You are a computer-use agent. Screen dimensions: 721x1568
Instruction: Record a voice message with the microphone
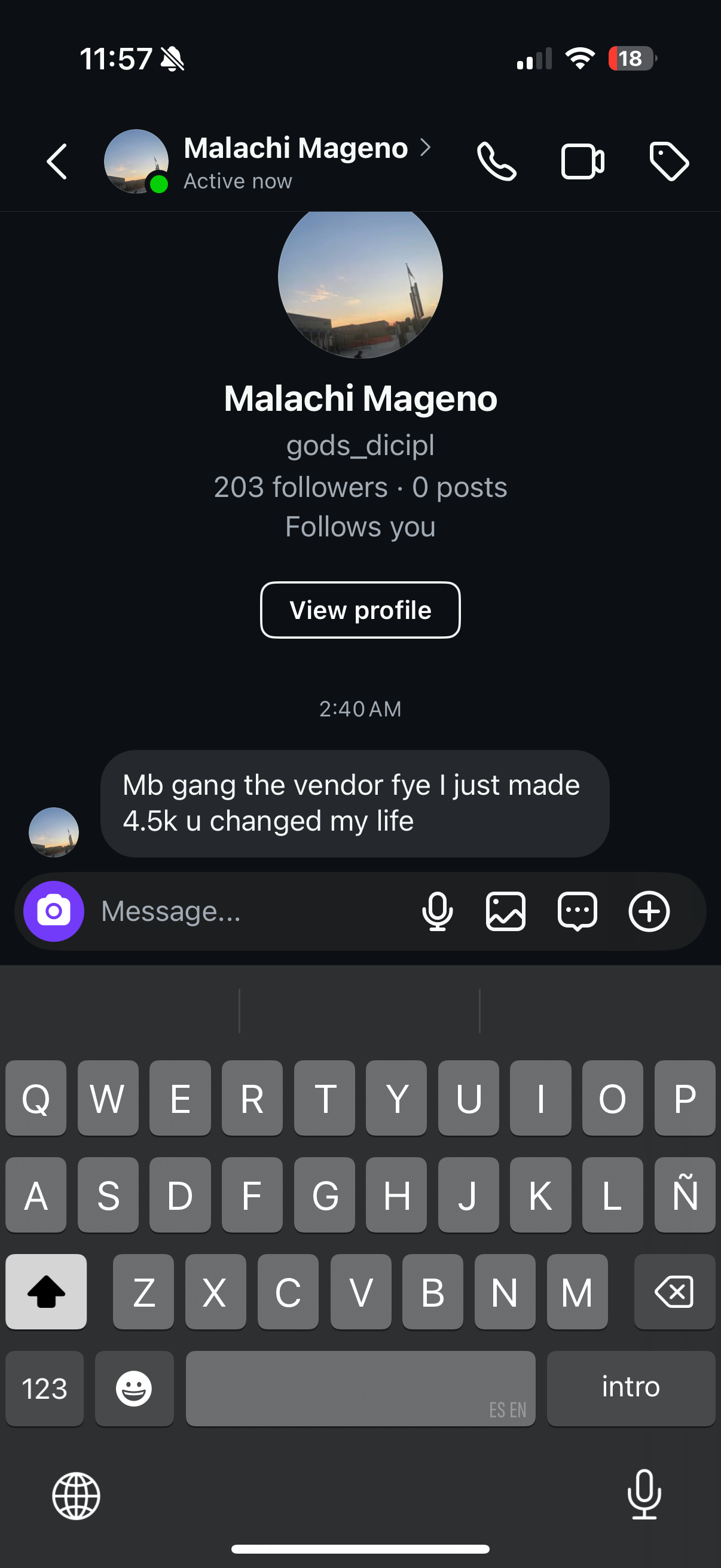point(438,911)
